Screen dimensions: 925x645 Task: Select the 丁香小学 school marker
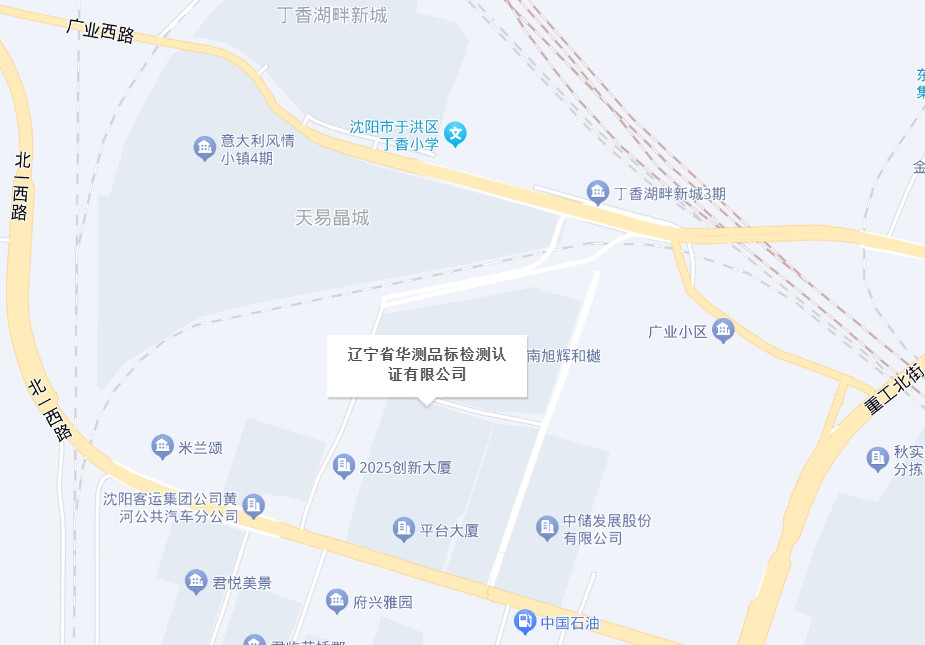click(x=455, y=133)
